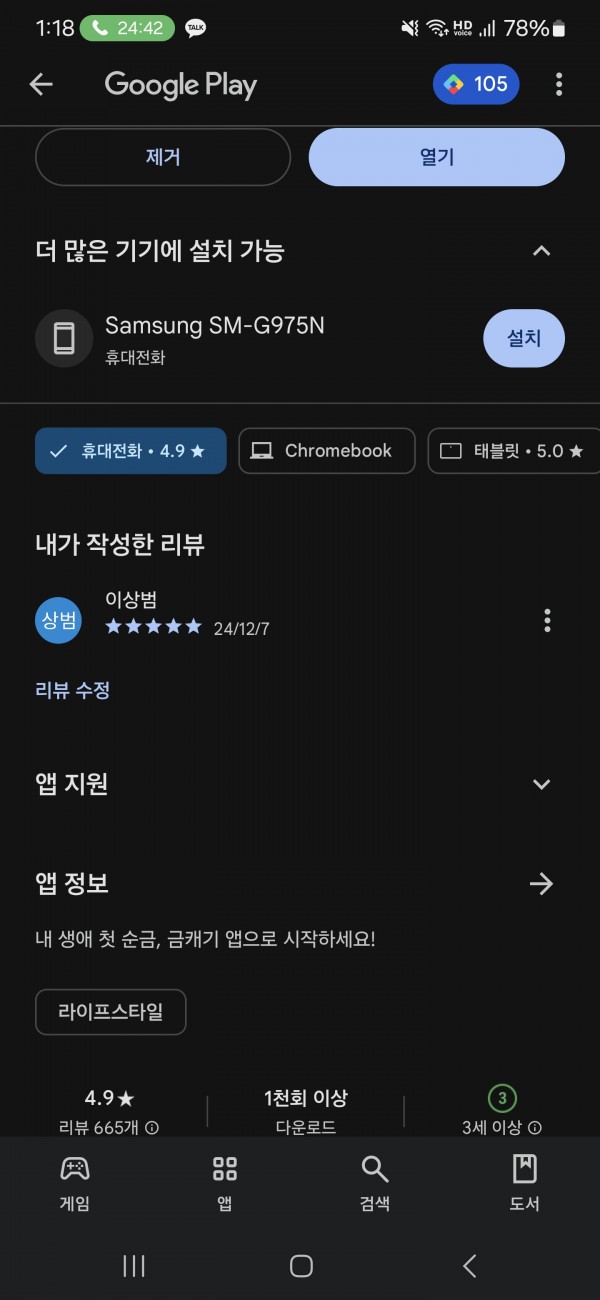600x1300 pixels.
Task: Expand the 앱 지원 section
Action: pyautogui.click(x=541, y=785)
